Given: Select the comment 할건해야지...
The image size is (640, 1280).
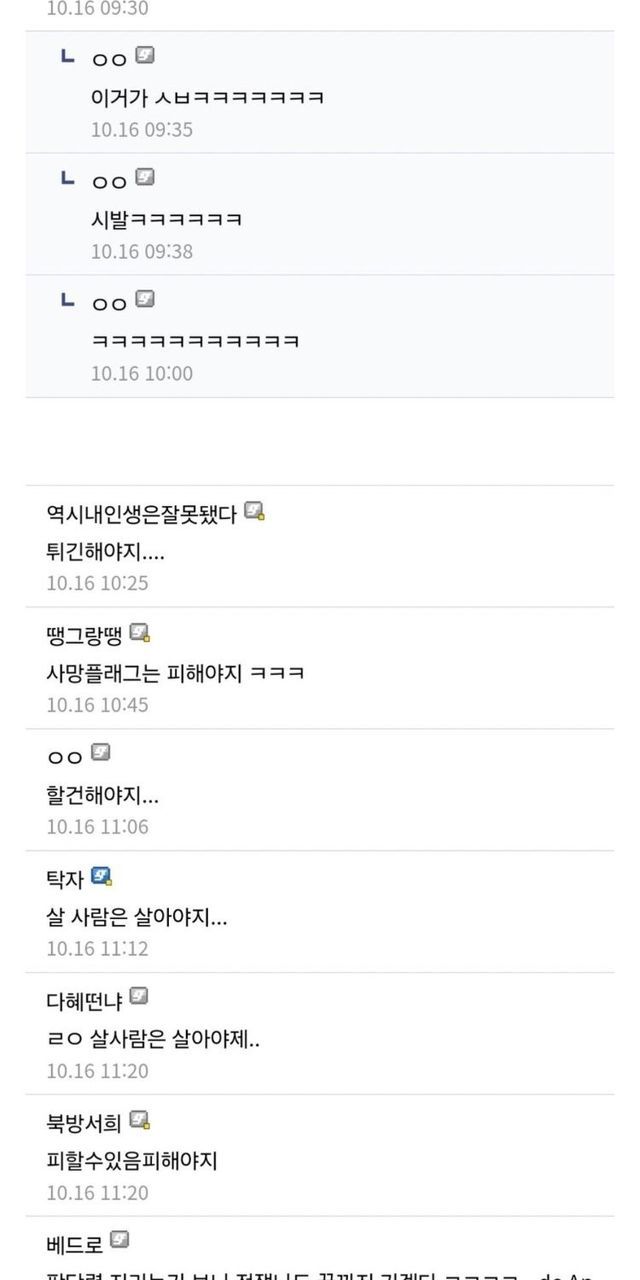Looking at the screenshot, I should click(102, 795).
